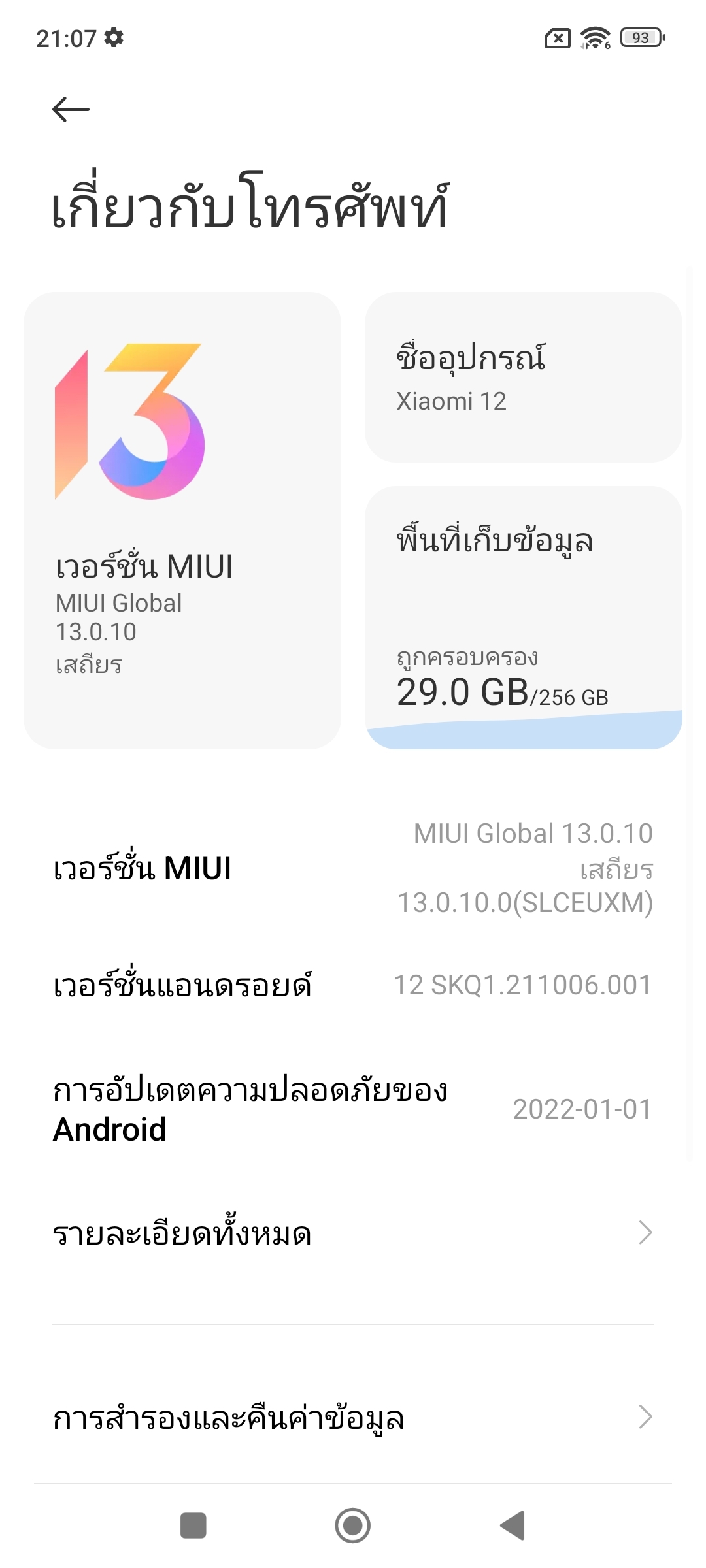This screenshot has width=706, height=1568.
Task: Tap the system home button
Action: pyautogui.click(x=353, y=1526)
